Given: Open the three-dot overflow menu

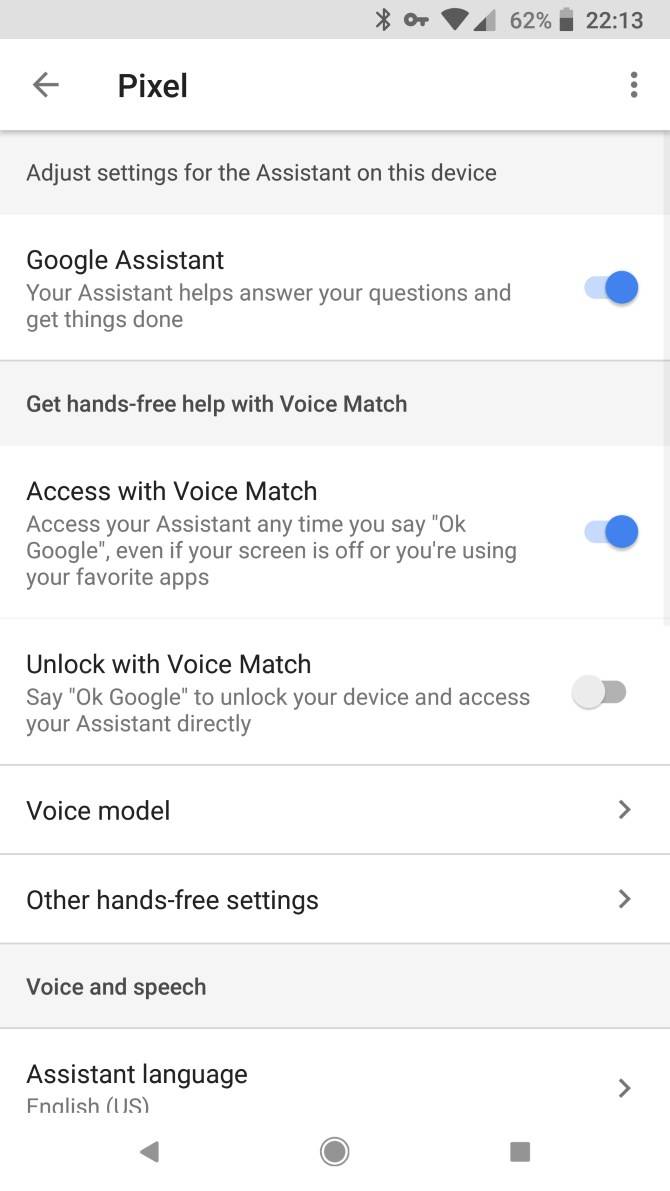Looking at the screenshot, I should [x=633, y=85].
